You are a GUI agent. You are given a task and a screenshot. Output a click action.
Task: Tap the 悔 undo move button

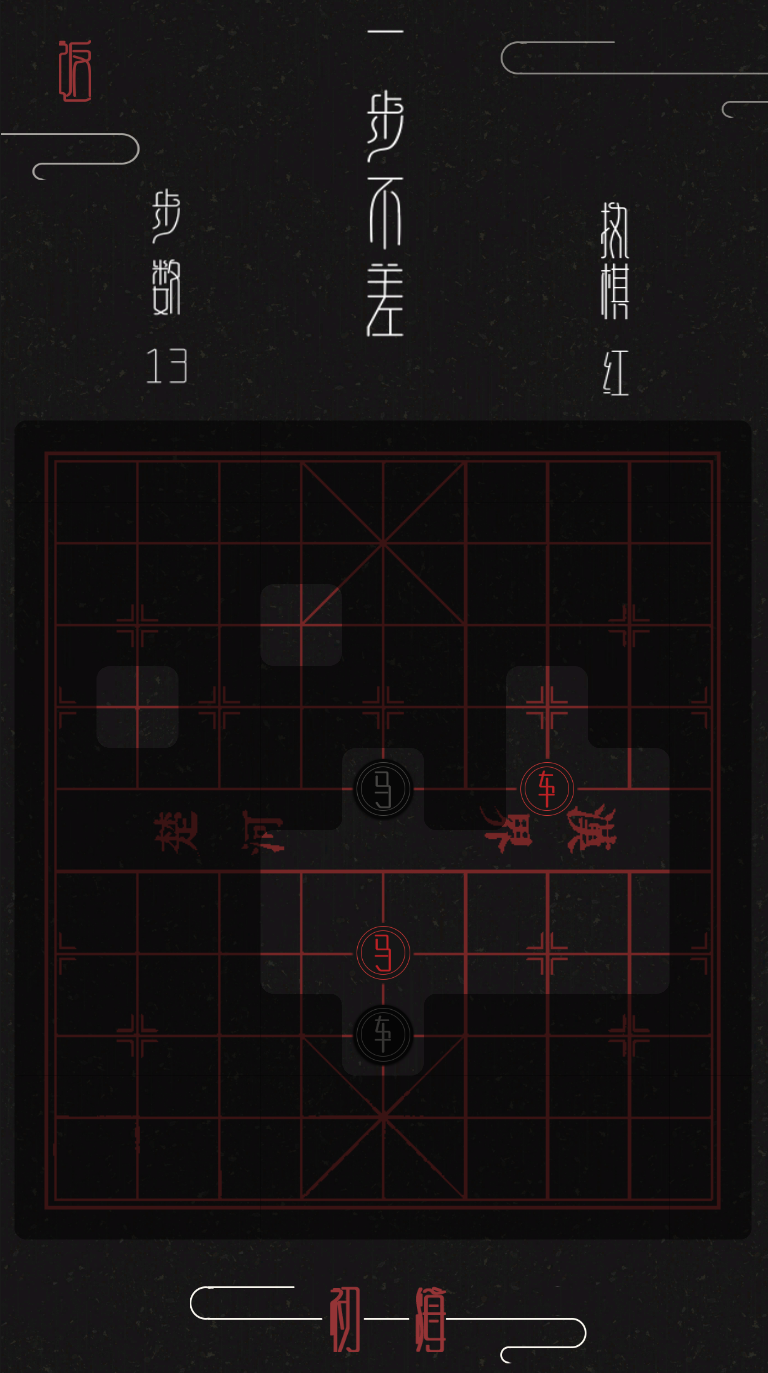click(x=431, y=1319)
